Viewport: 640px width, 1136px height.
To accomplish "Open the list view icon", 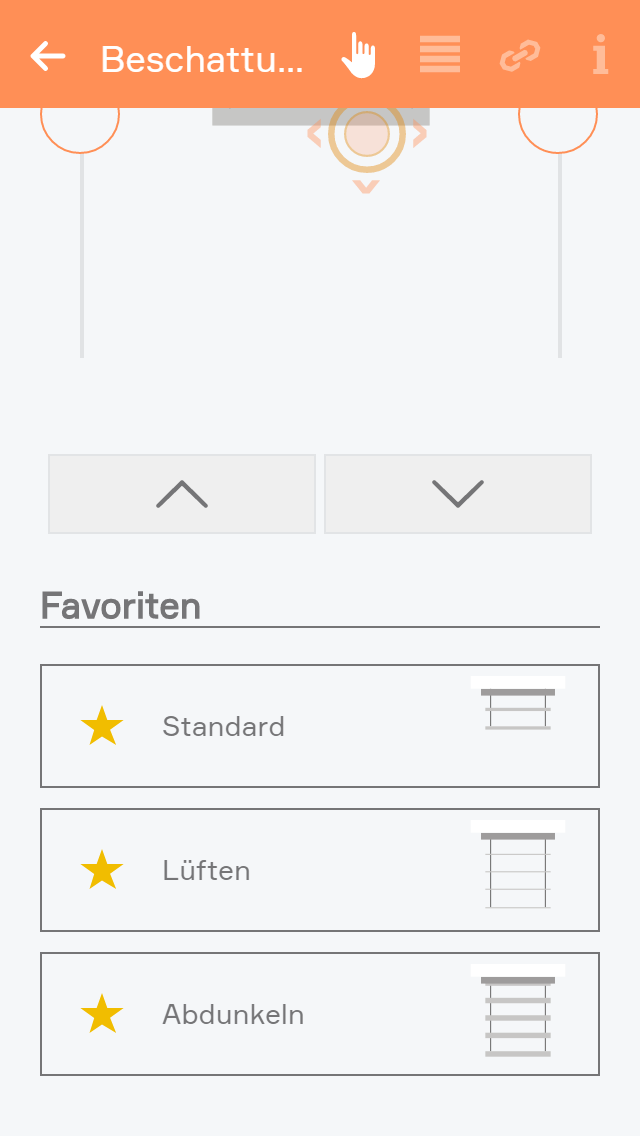I will [x=440, y=55].
